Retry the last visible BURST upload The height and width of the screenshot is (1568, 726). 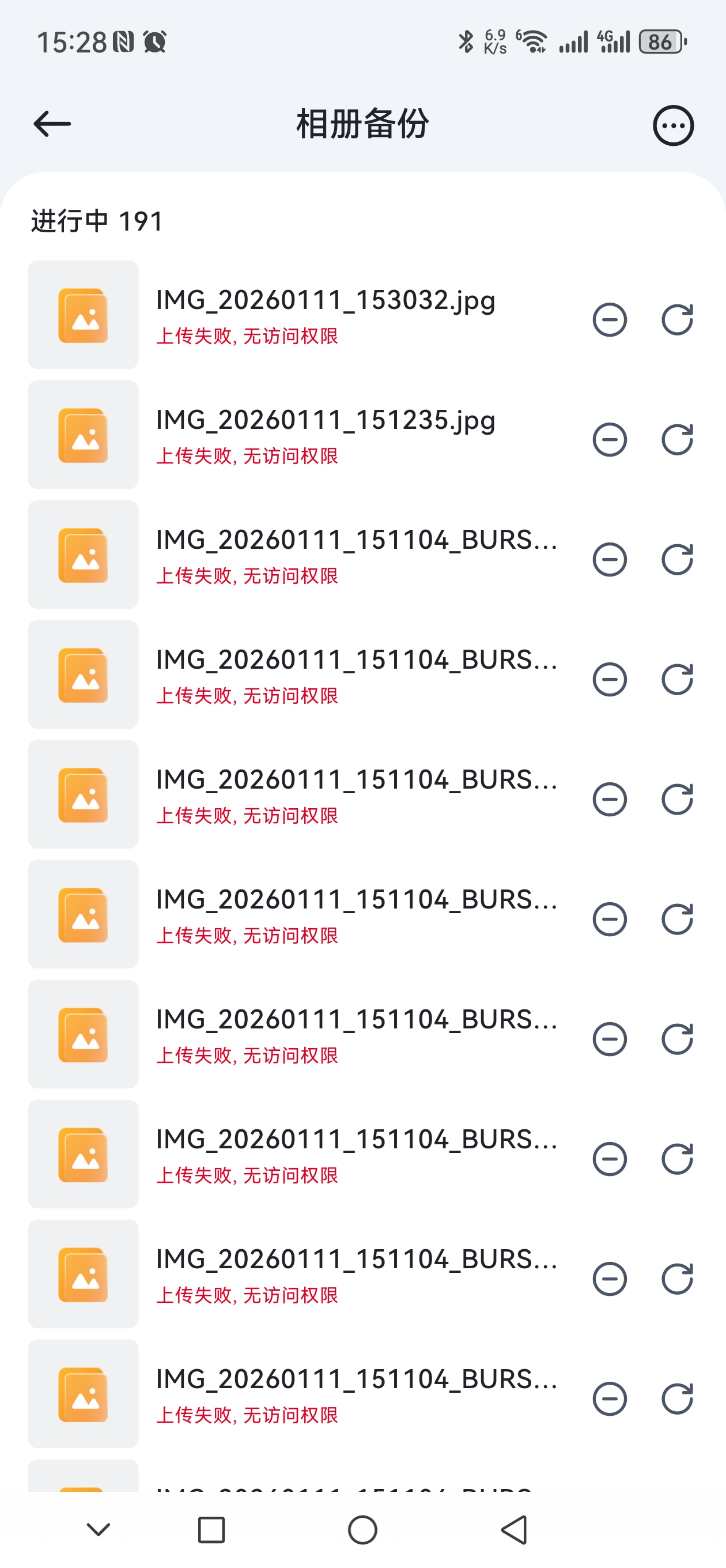point(679,1400)
